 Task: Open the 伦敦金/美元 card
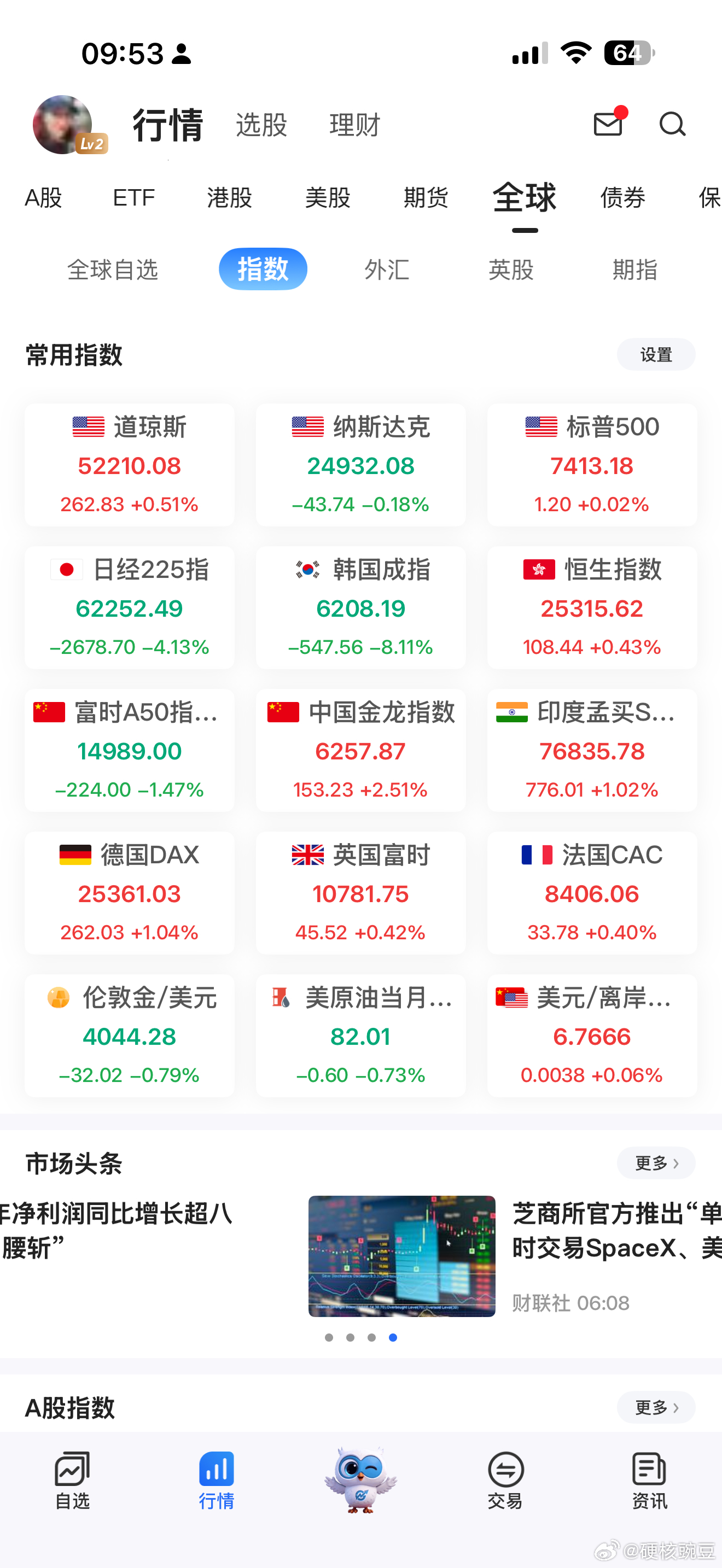click(x=129, y=1035)
